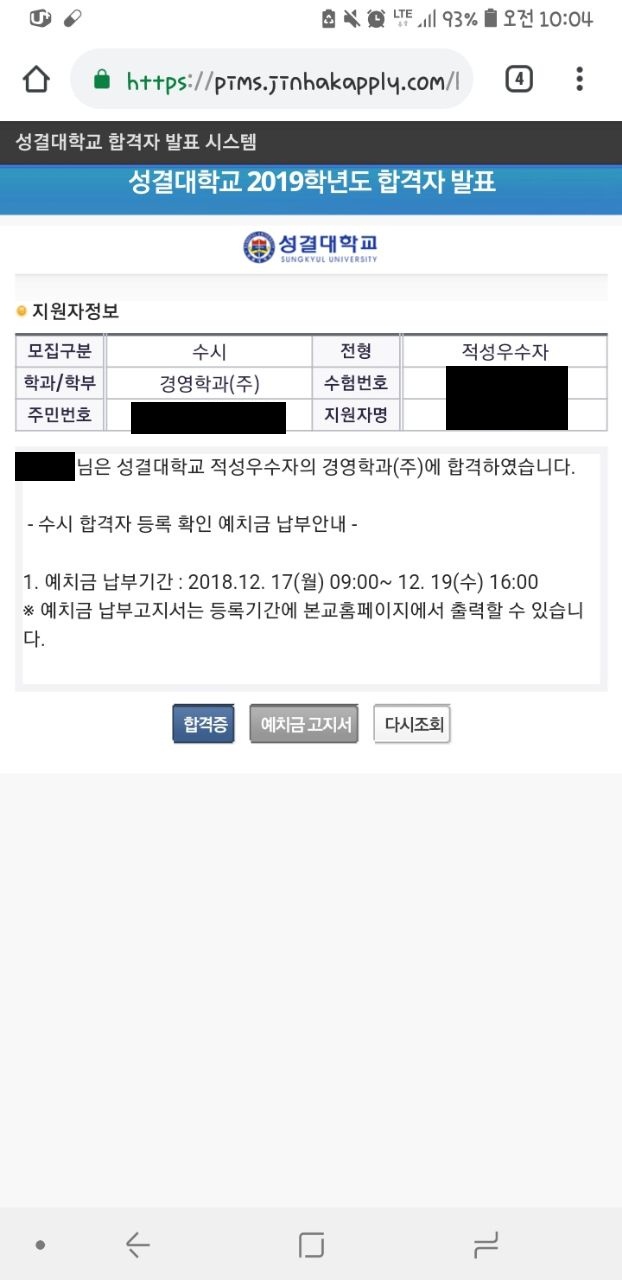The width and height of the screenshot is (622, 1280).
Task: Open the browser overflow menu
Action: [579, 79]
